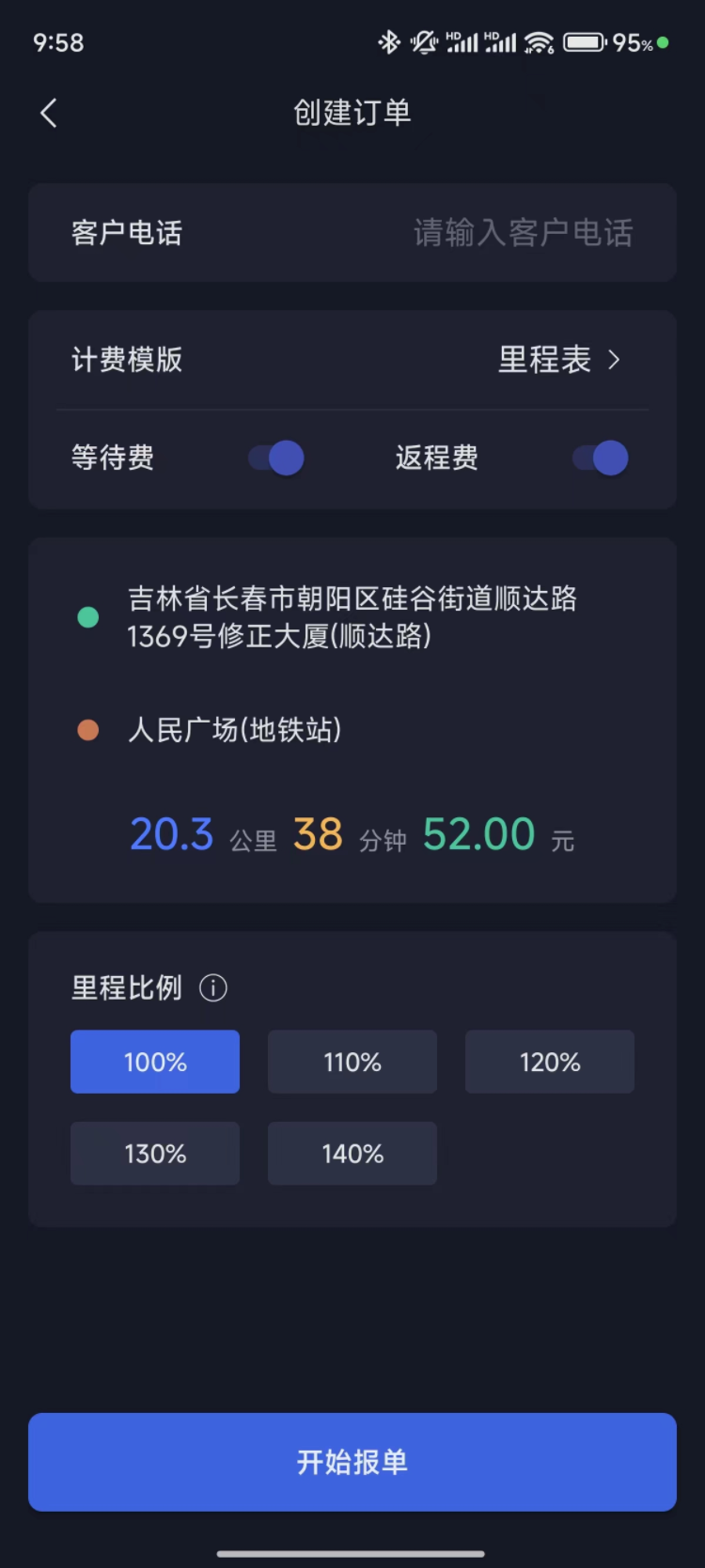
Task: Select the 100% mileage ratio
Action: (155, 1062)
